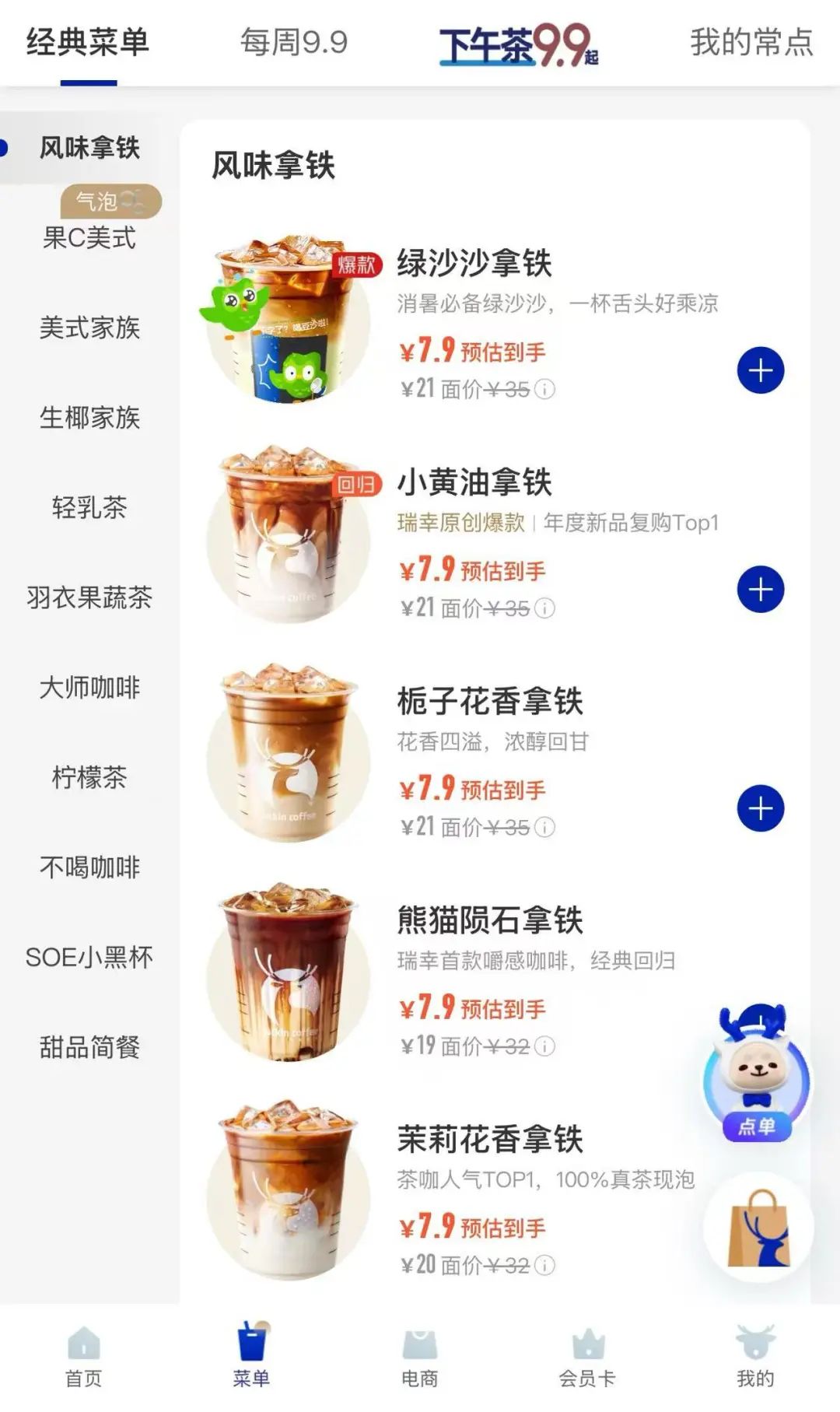Select 下午茶9.9起 promotion banner
Screen dimensions: 840x1412
(x=517, y=43)
